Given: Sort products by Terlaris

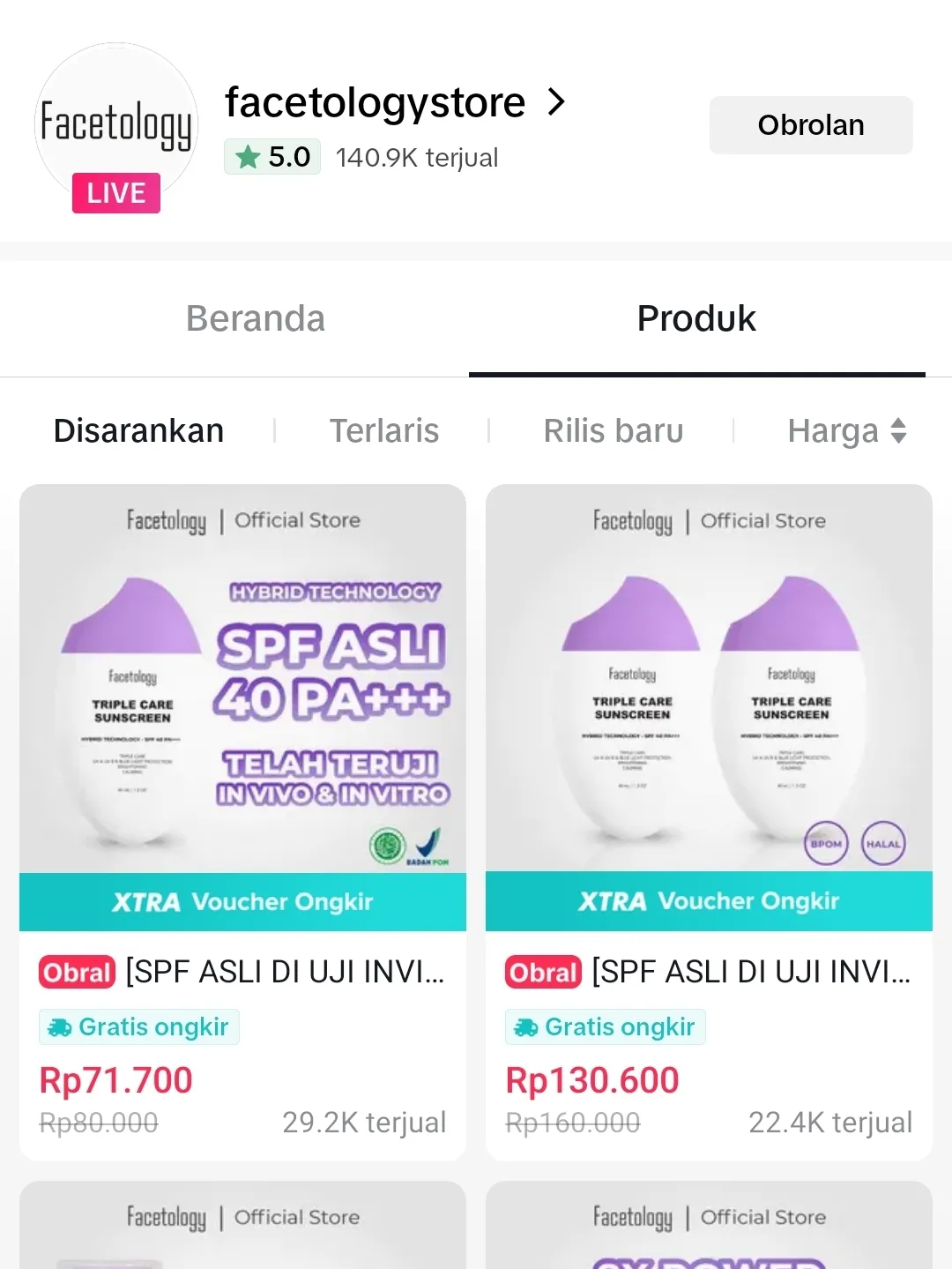Looking at the screenshot, I should coord(383,431).
